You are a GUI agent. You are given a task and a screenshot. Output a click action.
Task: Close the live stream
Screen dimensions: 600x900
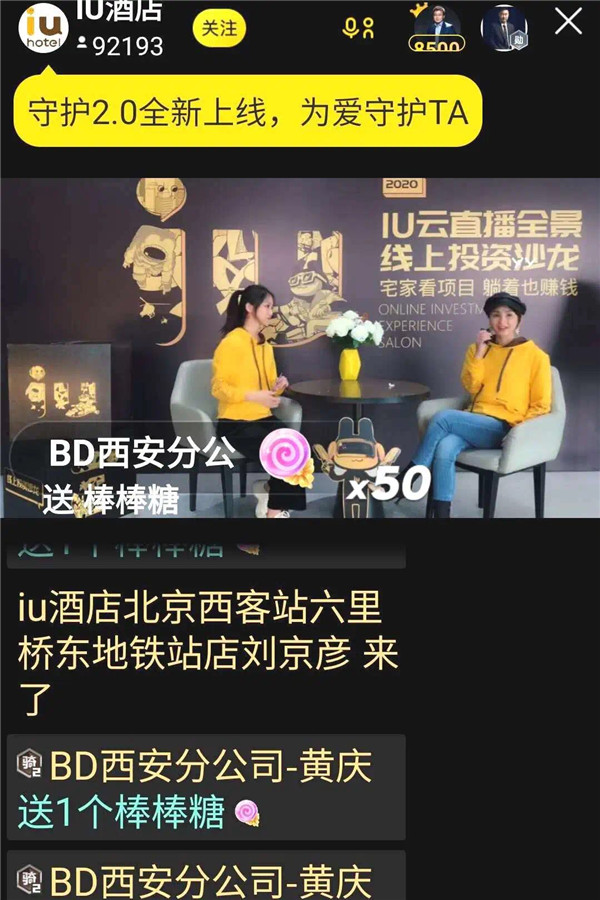568,21
